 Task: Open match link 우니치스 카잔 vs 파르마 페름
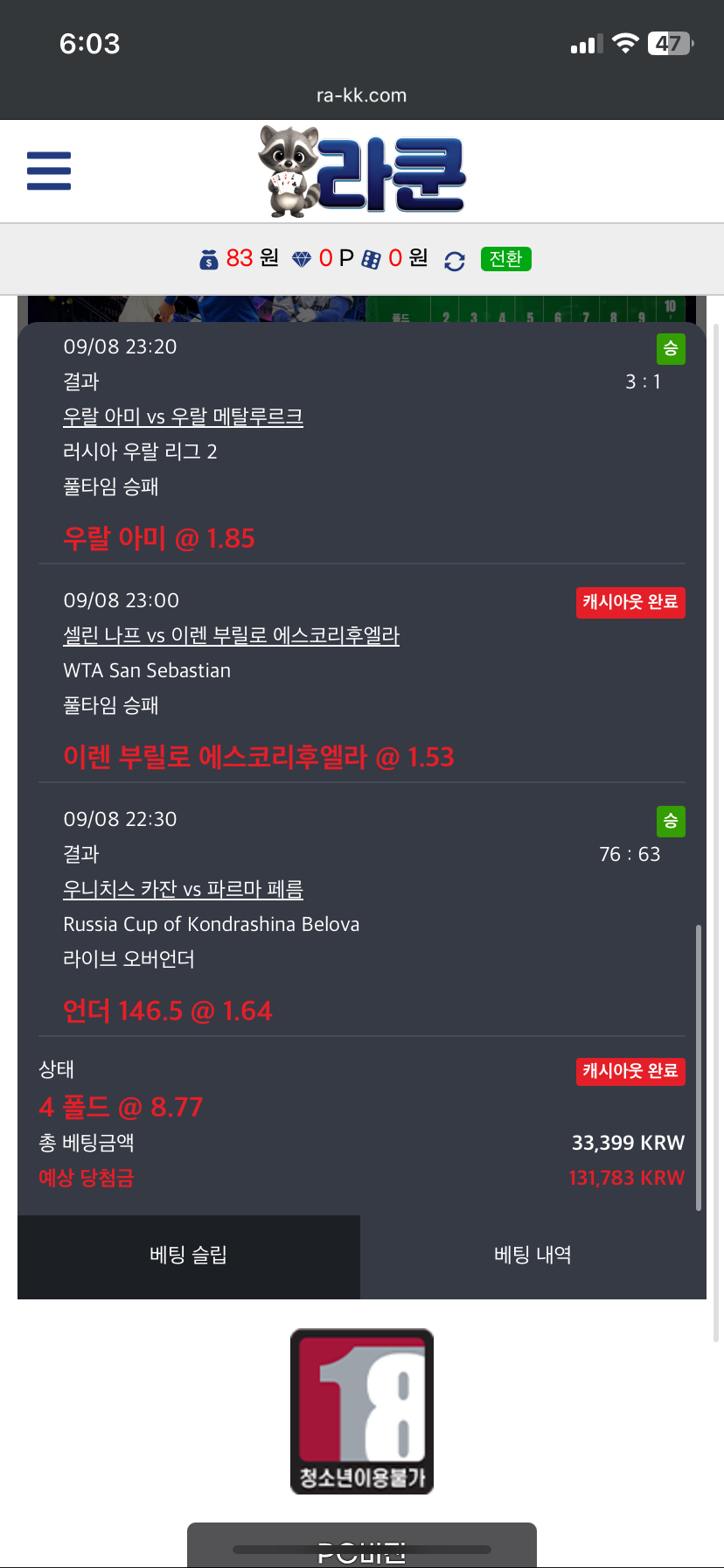[183, 889]
